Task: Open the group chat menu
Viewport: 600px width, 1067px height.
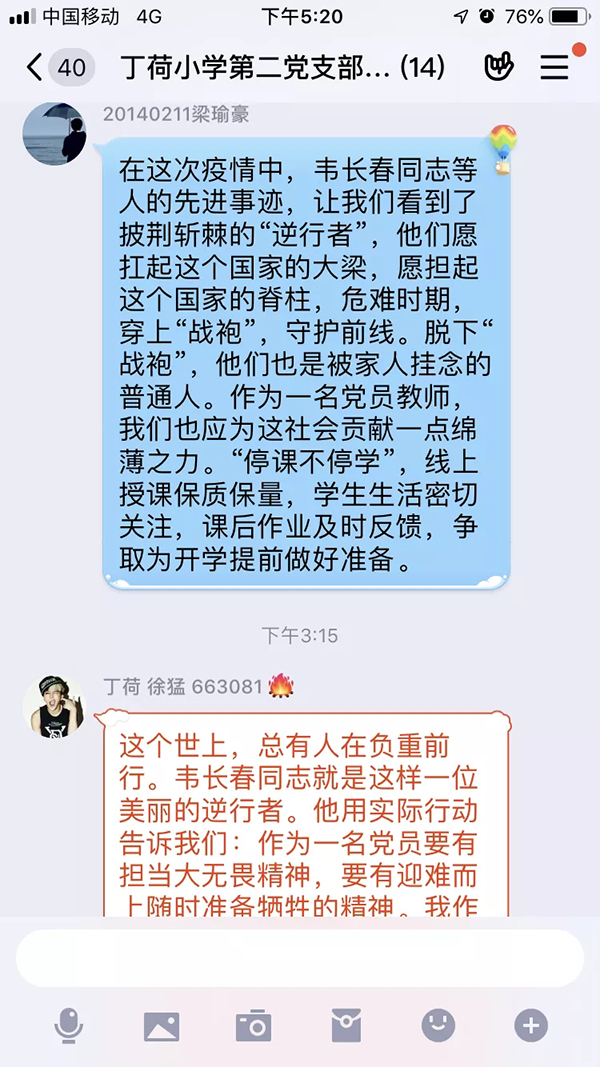Action: (554, 68)
